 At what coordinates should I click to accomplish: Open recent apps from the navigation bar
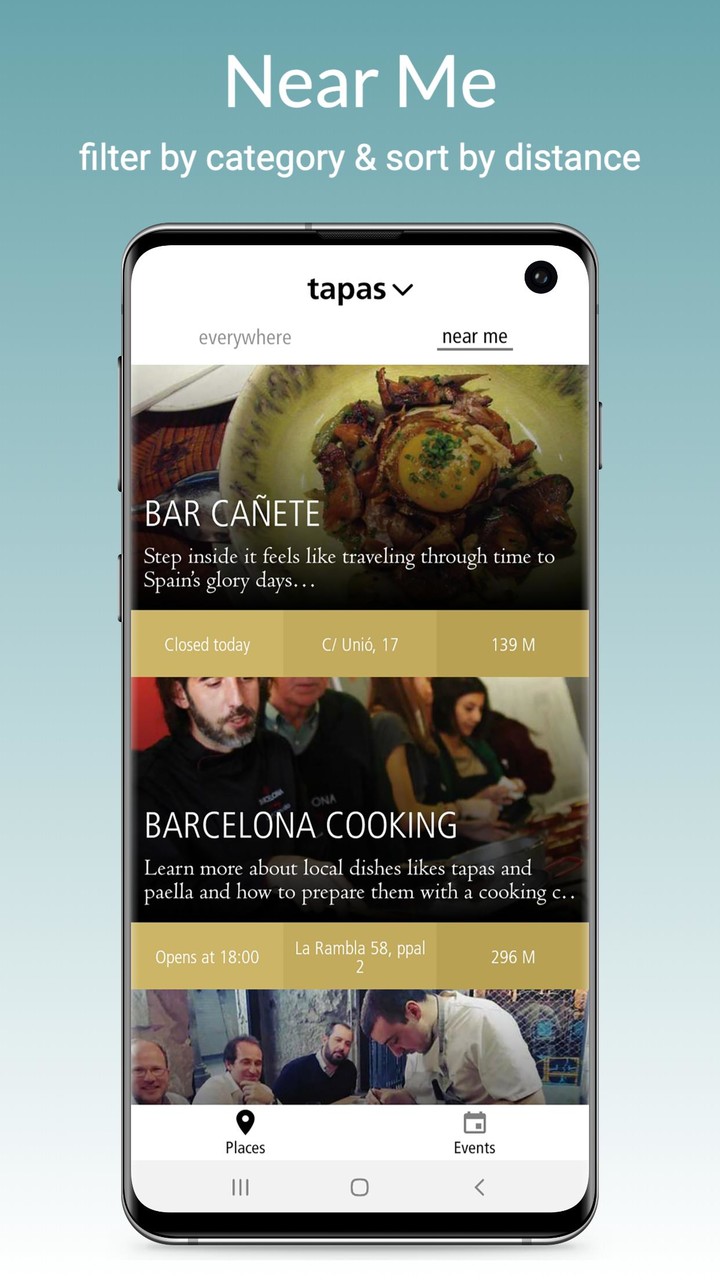point(240,1188)
